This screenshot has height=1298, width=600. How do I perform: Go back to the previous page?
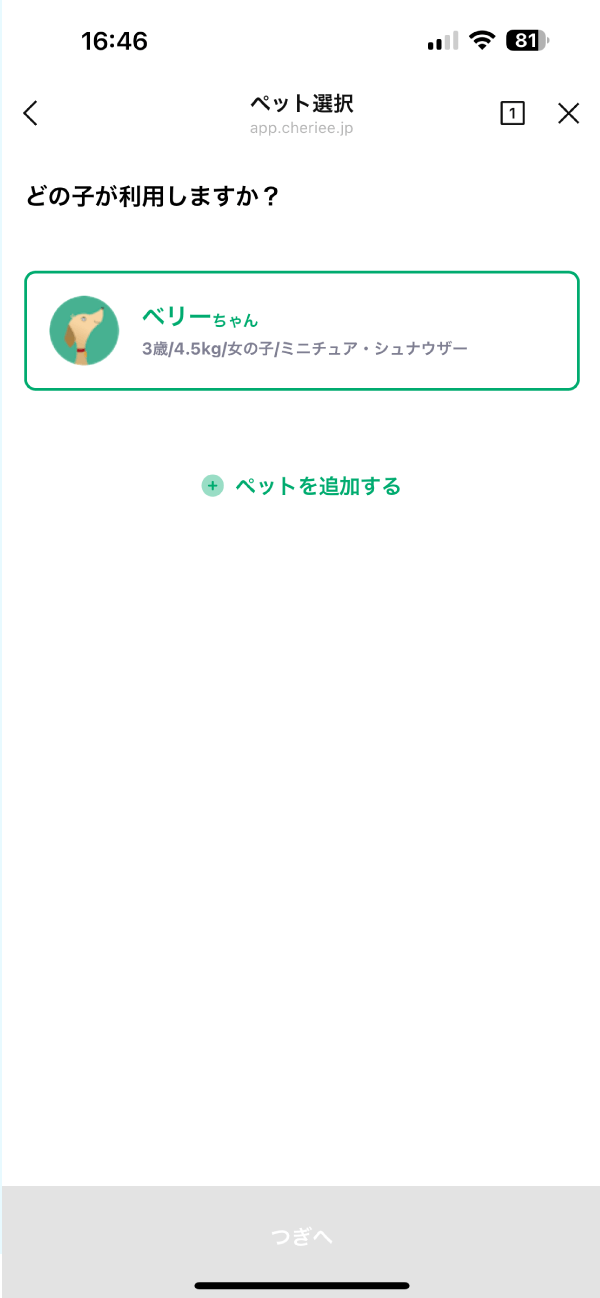(31, 113)
